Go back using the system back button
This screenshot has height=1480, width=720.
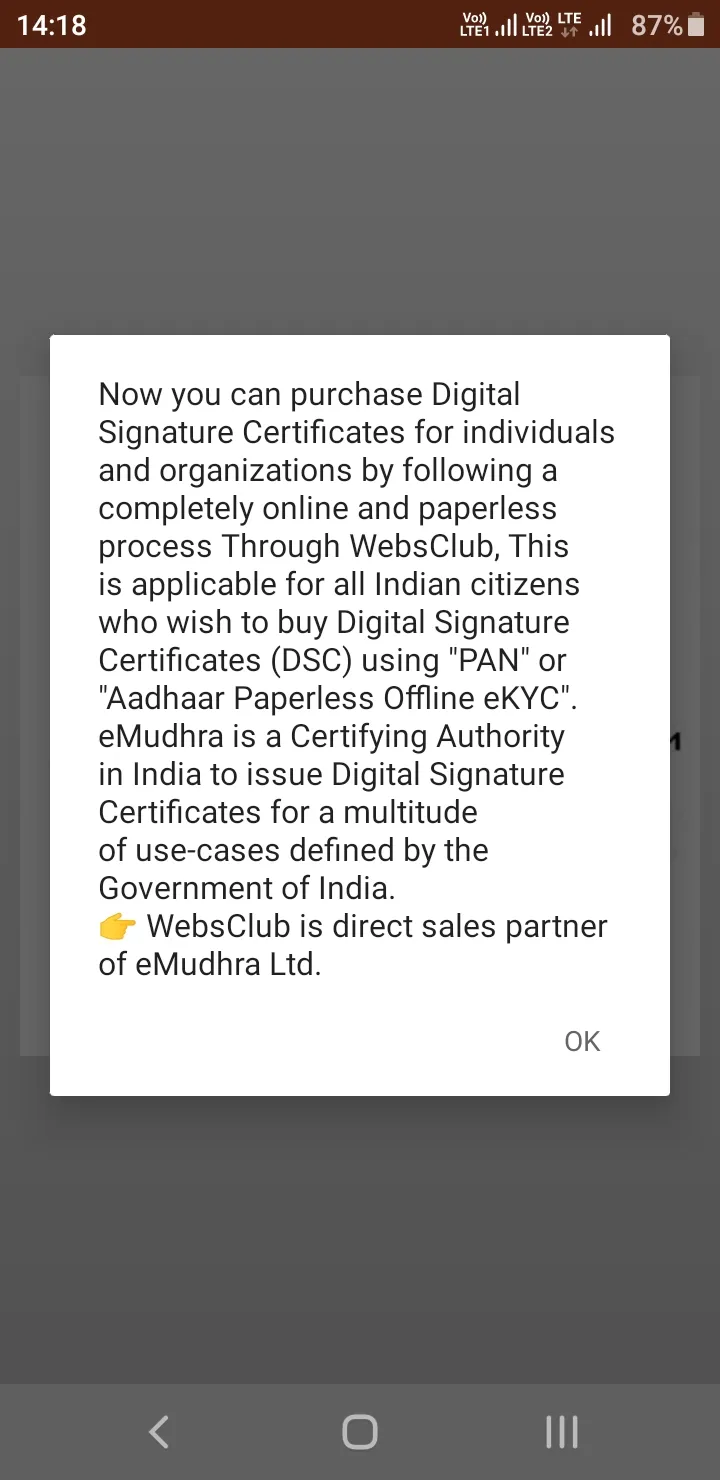coord(159,1432)
